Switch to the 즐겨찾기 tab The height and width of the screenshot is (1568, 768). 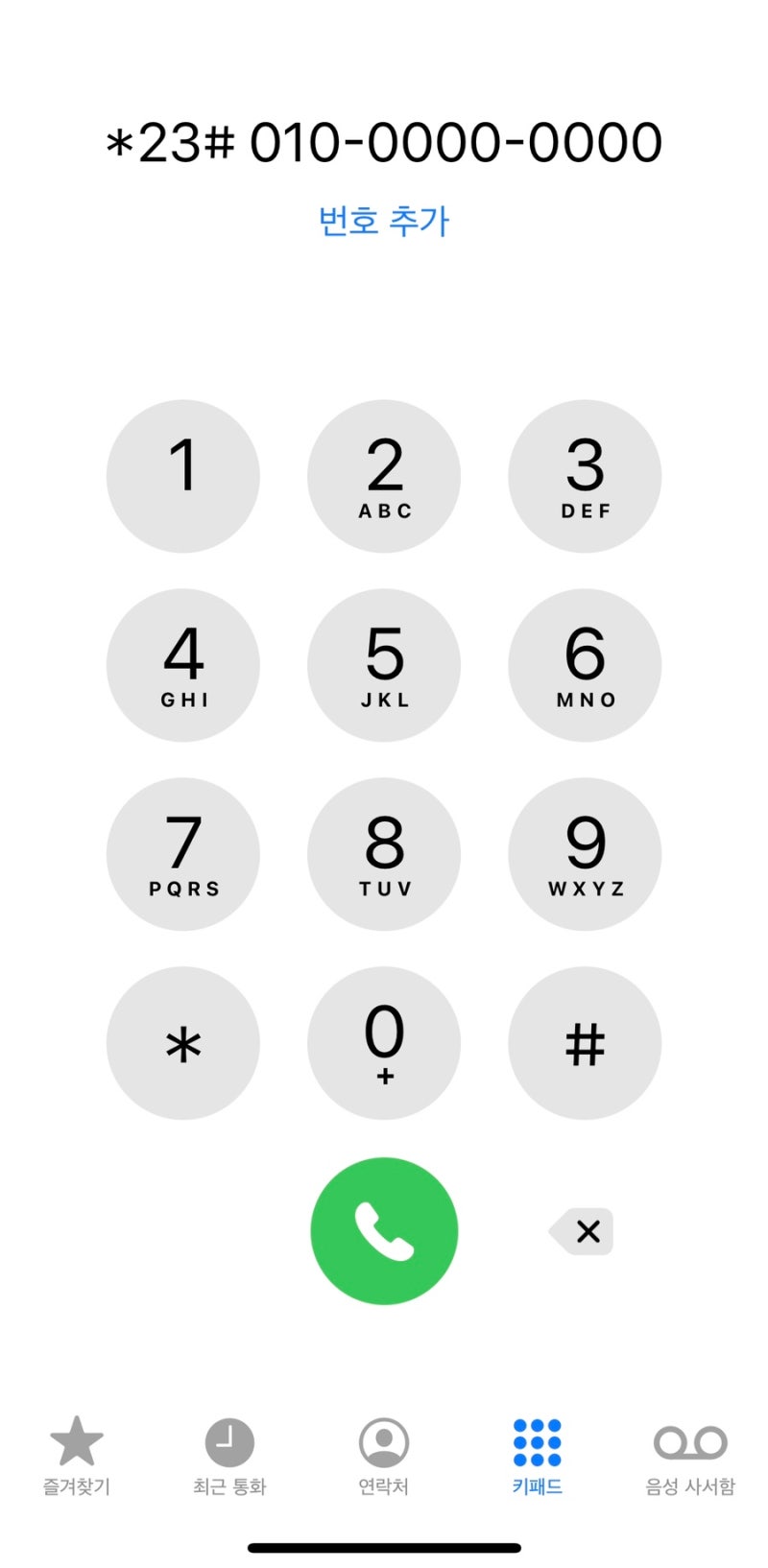coord(77,1456)
